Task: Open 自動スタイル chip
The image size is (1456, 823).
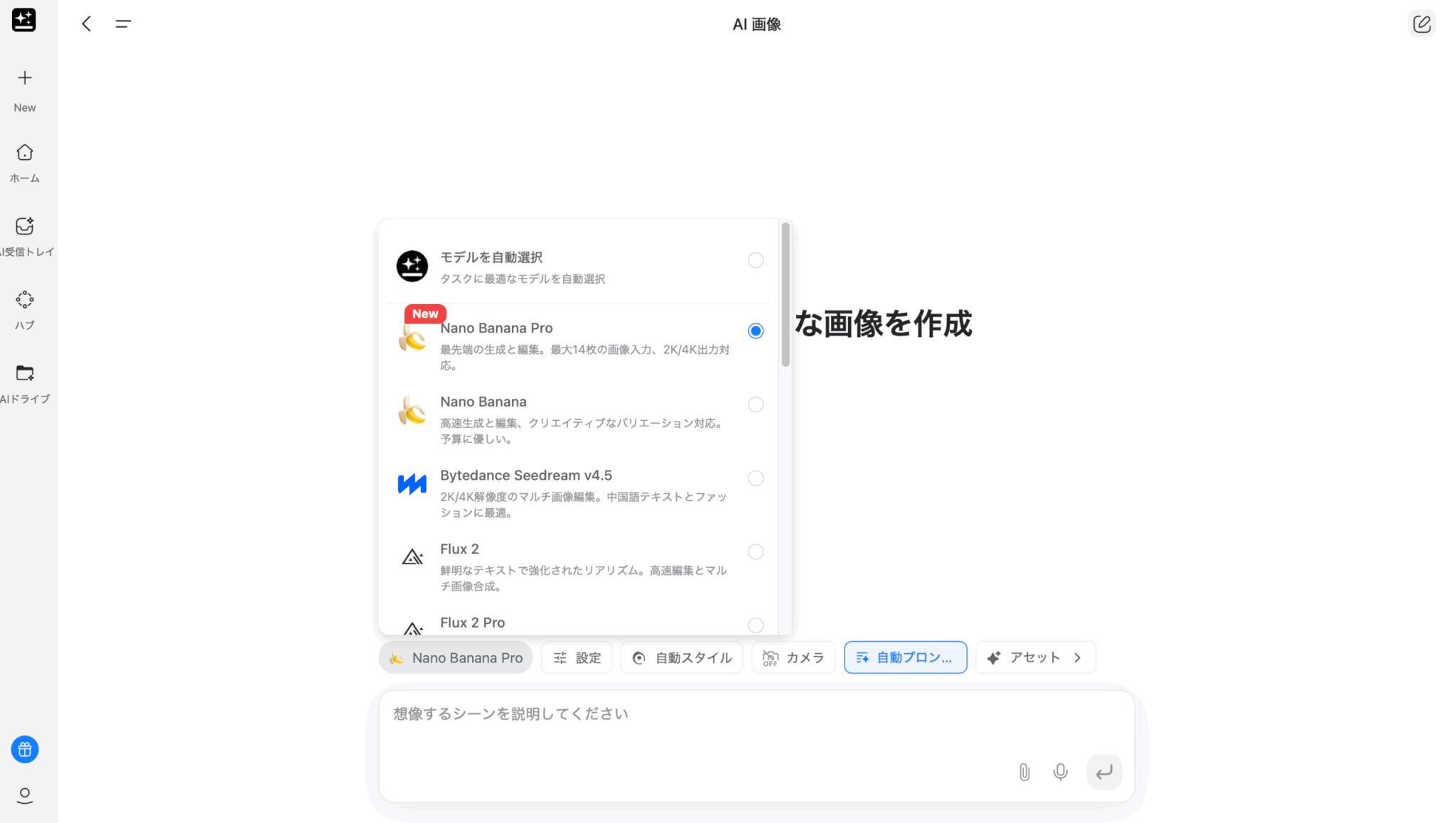Action: coord(681,657)
